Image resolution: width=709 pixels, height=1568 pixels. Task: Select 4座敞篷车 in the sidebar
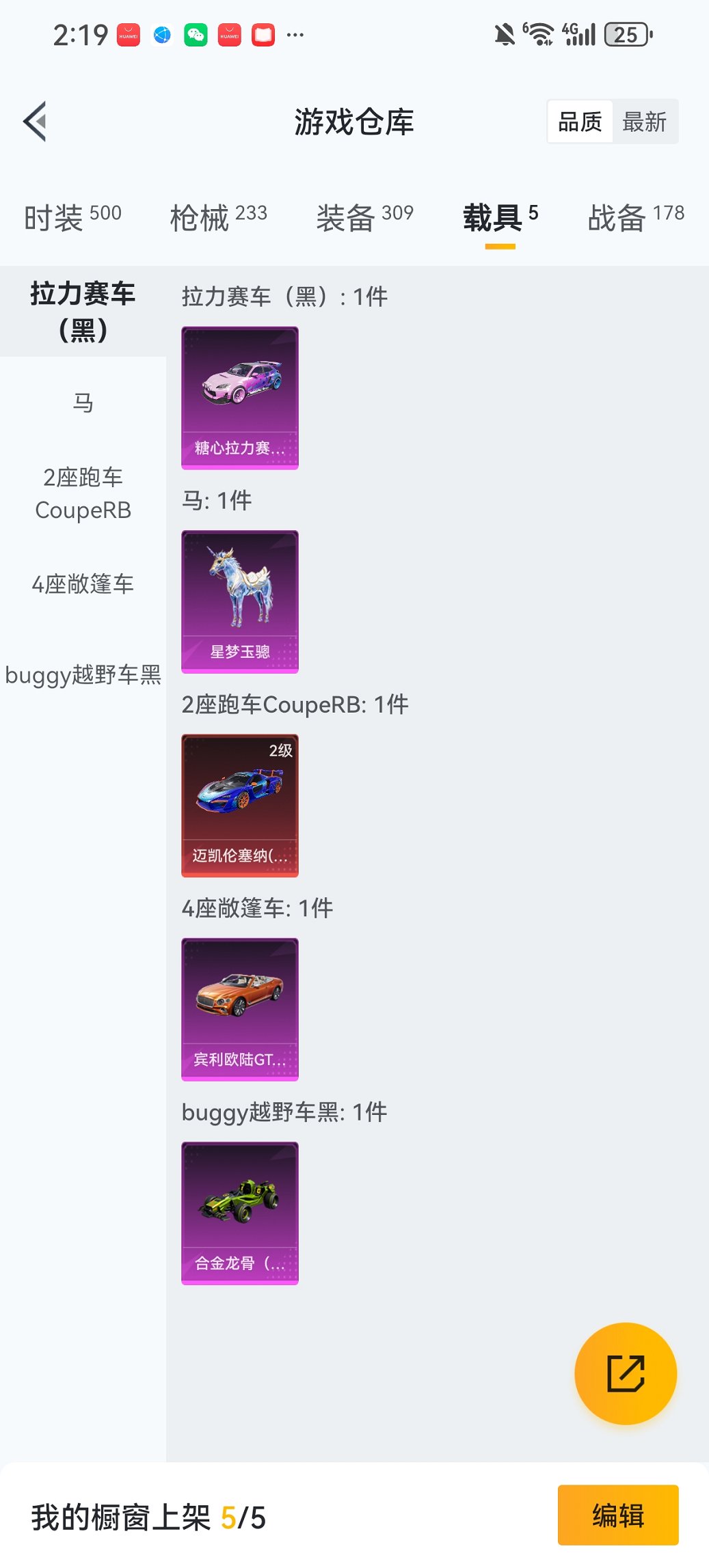tap(83, 584)
